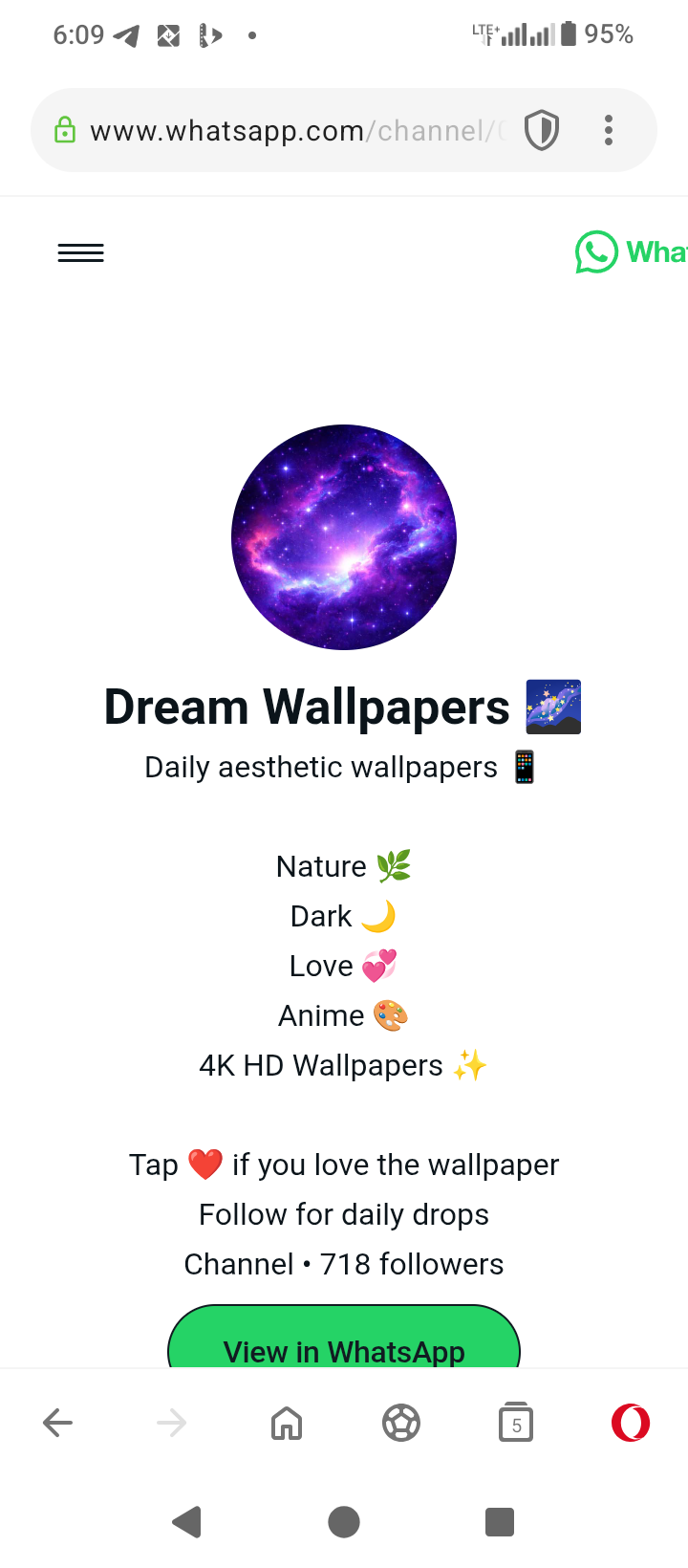Screen dimensions: 688x1568
Task: Open the Opera menu
Action: [x=631, y=1423]
